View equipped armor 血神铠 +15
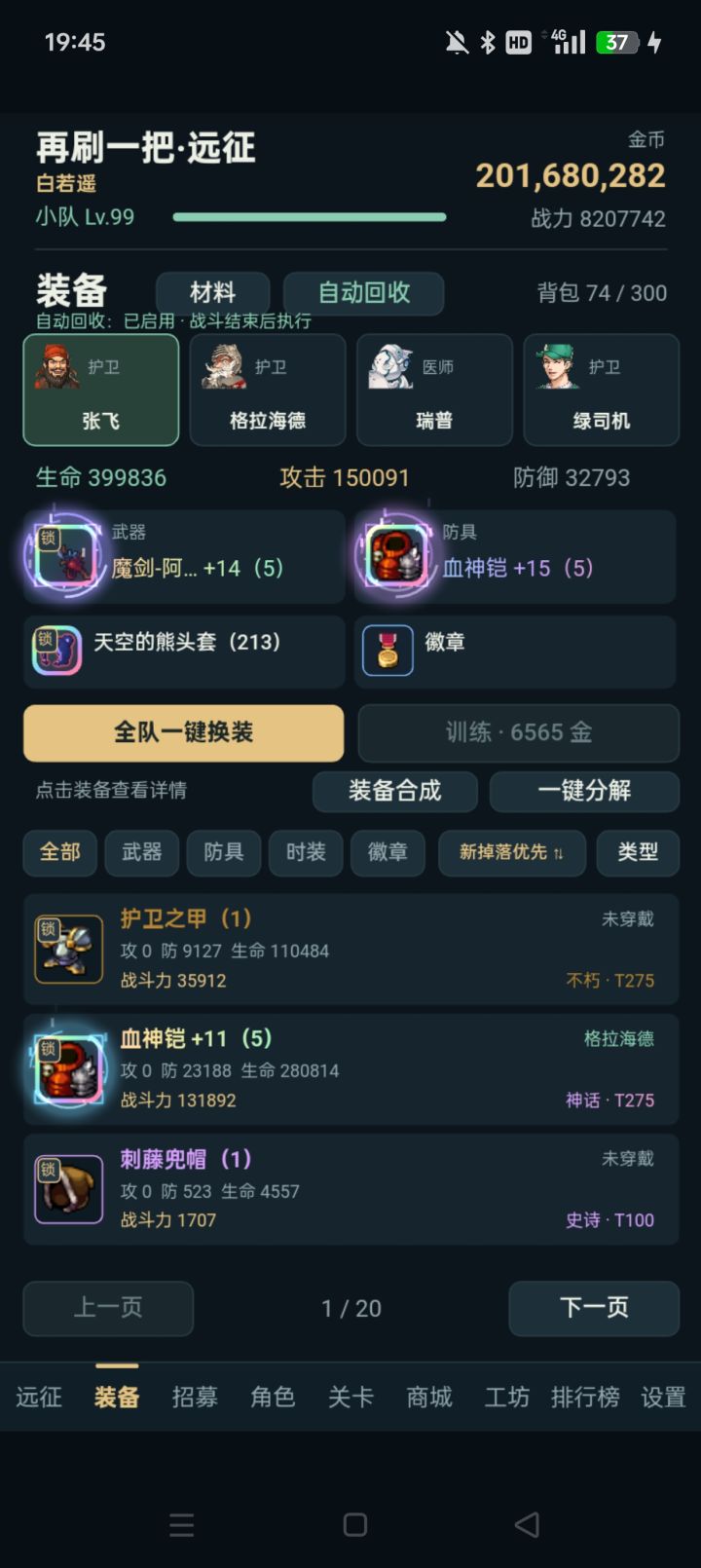 tap(515, 556)
